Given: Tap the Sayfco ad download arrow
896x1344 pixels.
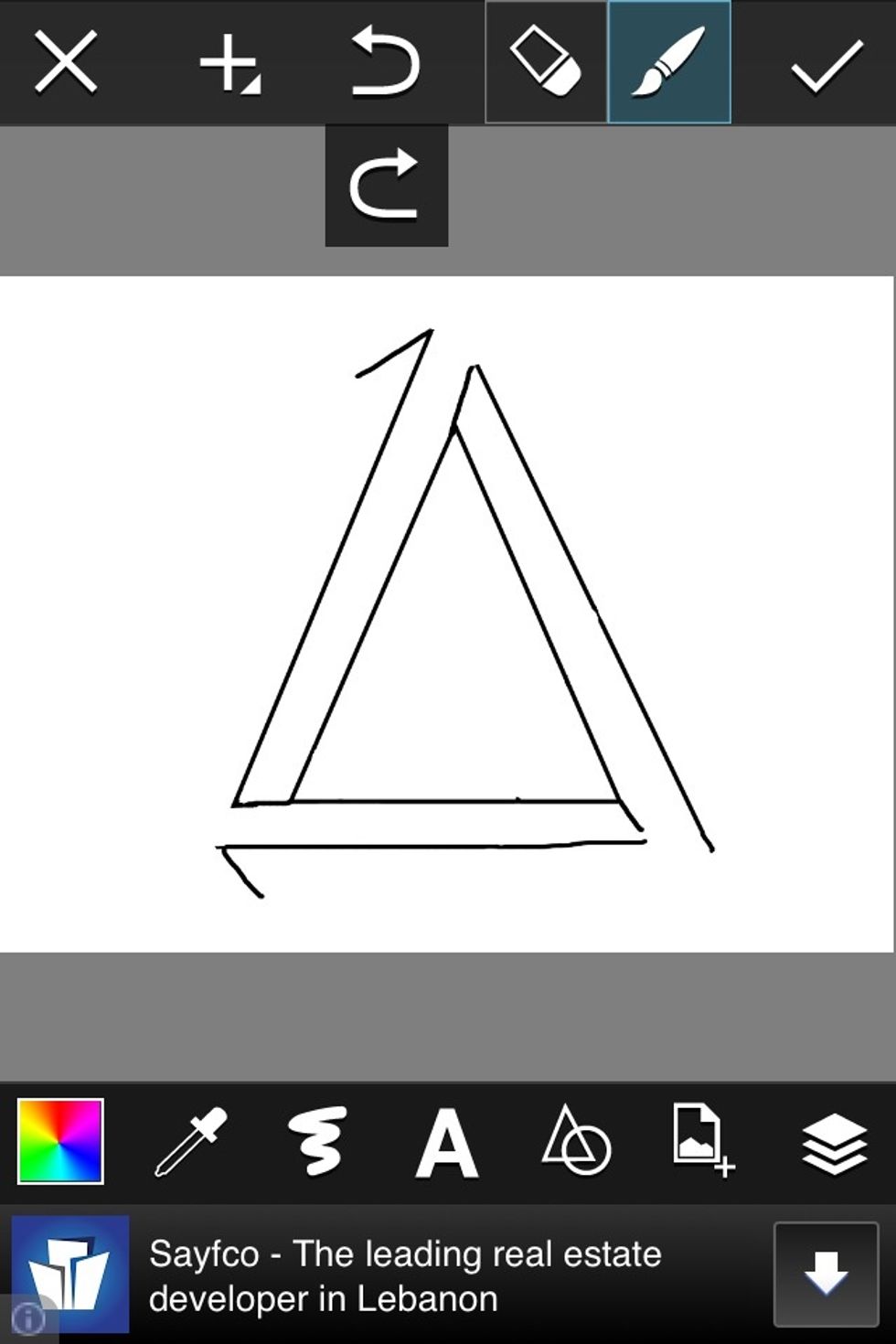Looking at the screenshot, I should (825, 1274).
